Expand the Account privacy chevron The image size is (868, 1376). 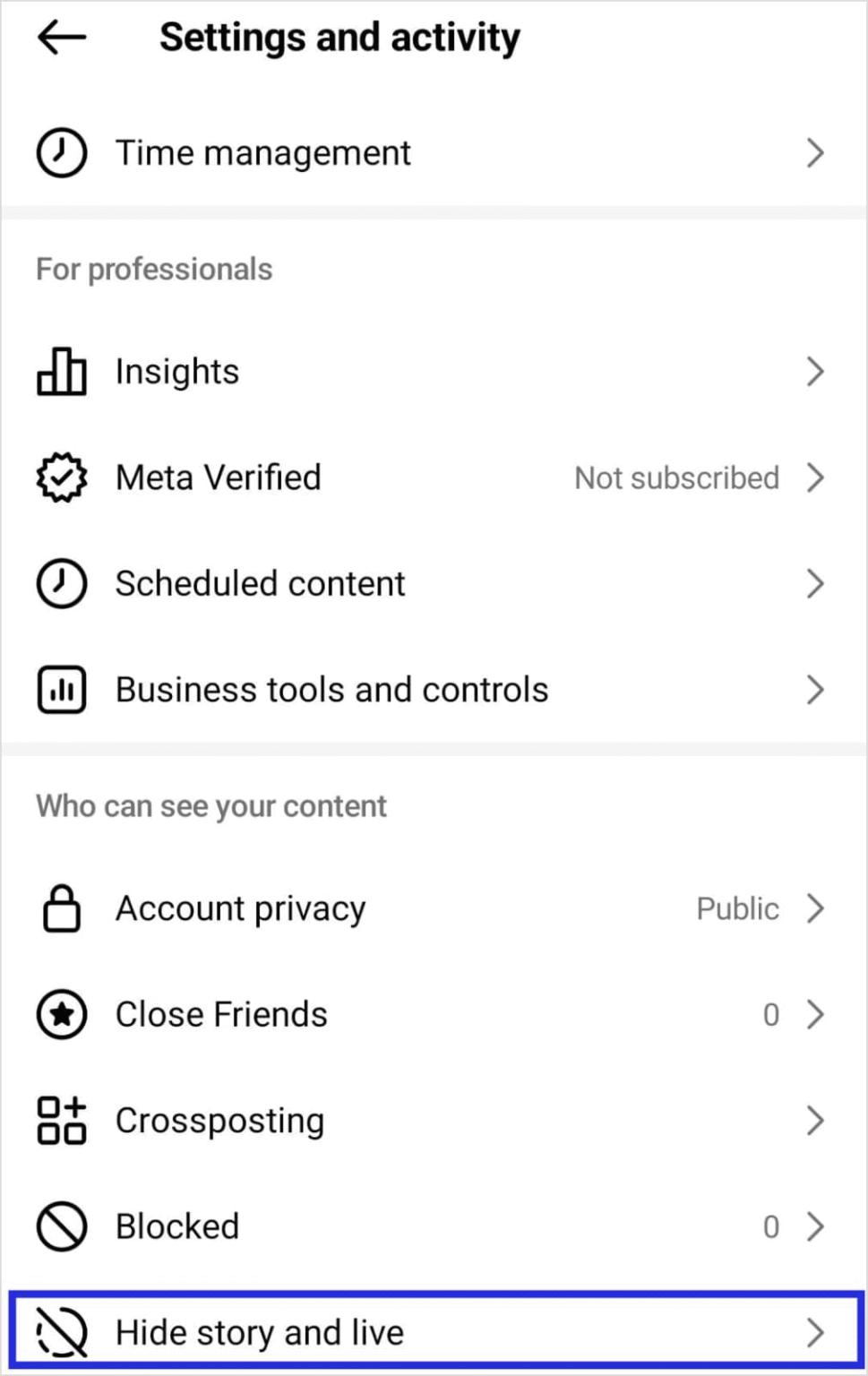[x=815, y=908]
